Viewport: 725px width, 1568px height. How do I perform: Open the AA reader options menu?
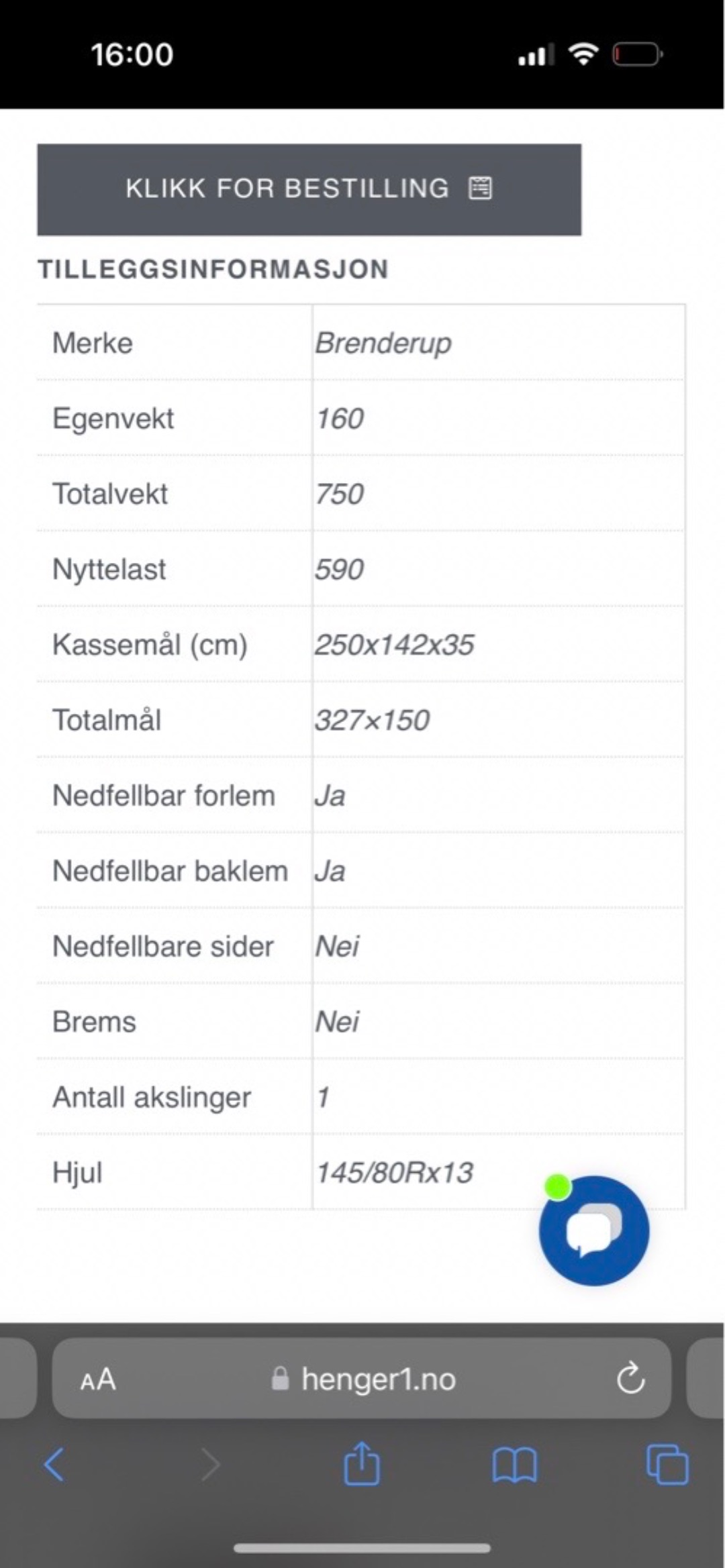pyautogui.click(x=98, y=1380)
